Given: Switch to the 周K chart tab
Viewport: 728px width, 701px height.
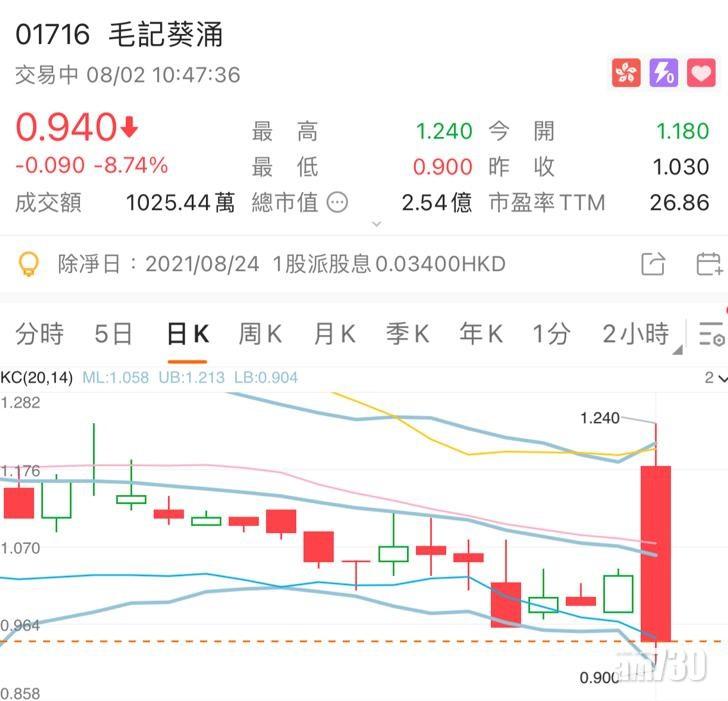Looking at the screenshot, I should [x=260, y=334].
